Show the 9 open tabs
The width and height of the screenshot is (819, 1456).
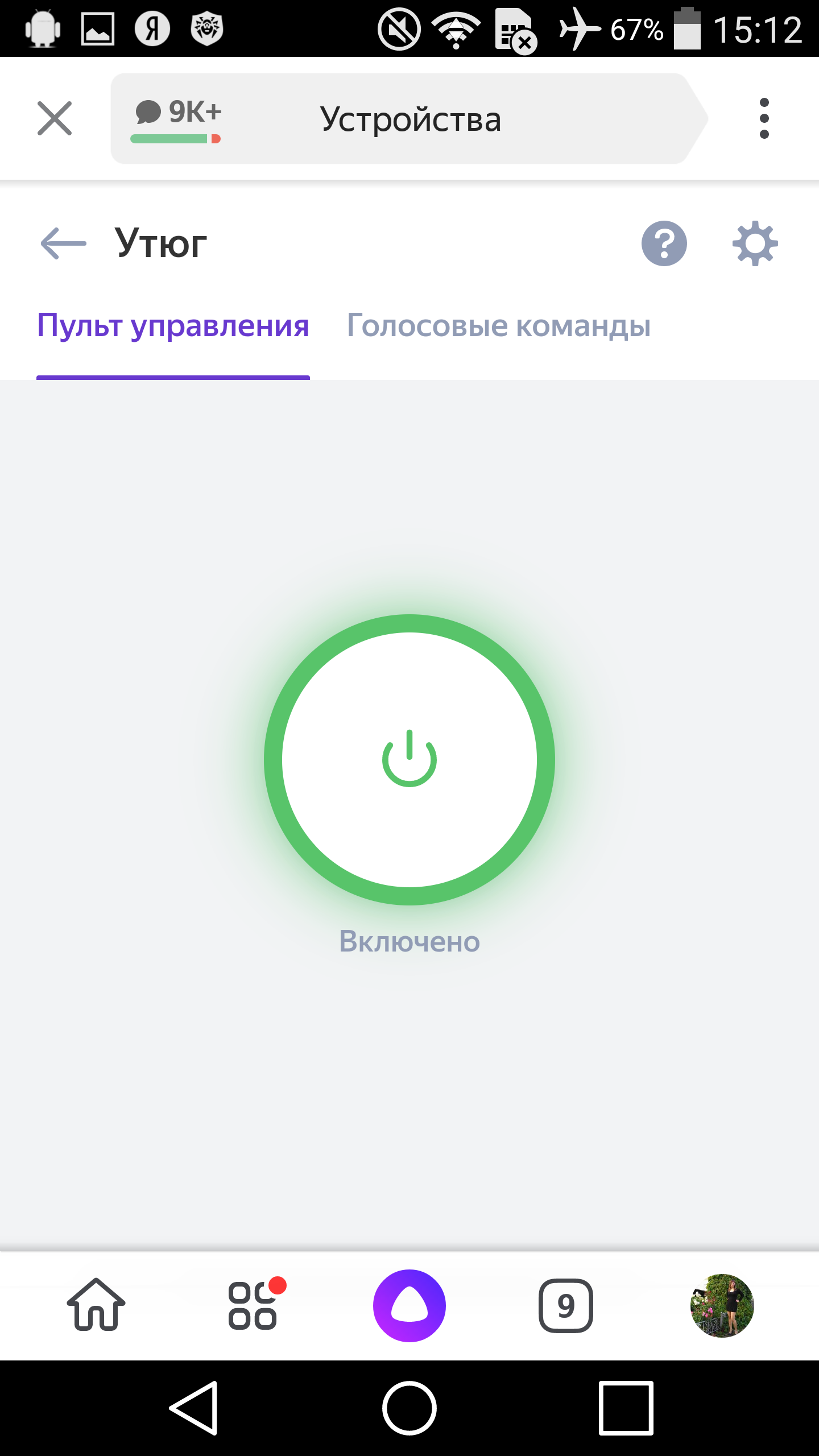pos(565,1305)
